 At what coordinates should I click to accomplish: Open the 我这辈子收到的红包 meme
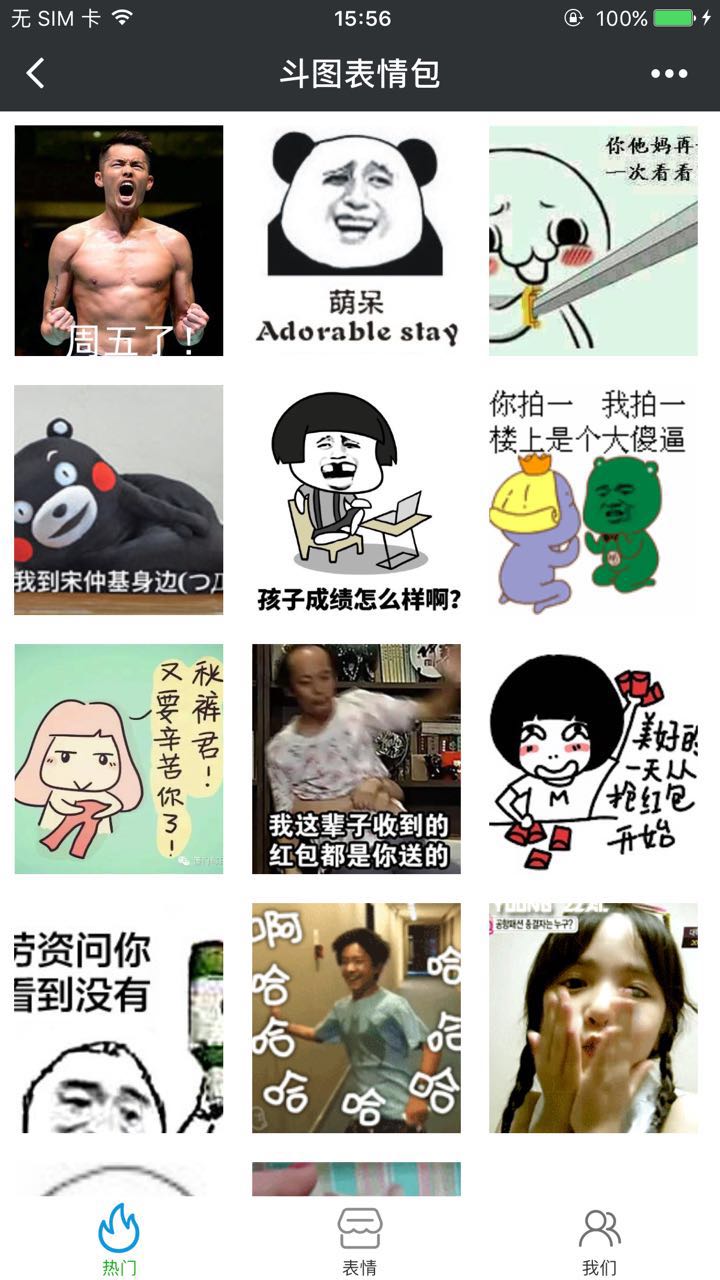(x=356, y=759)
